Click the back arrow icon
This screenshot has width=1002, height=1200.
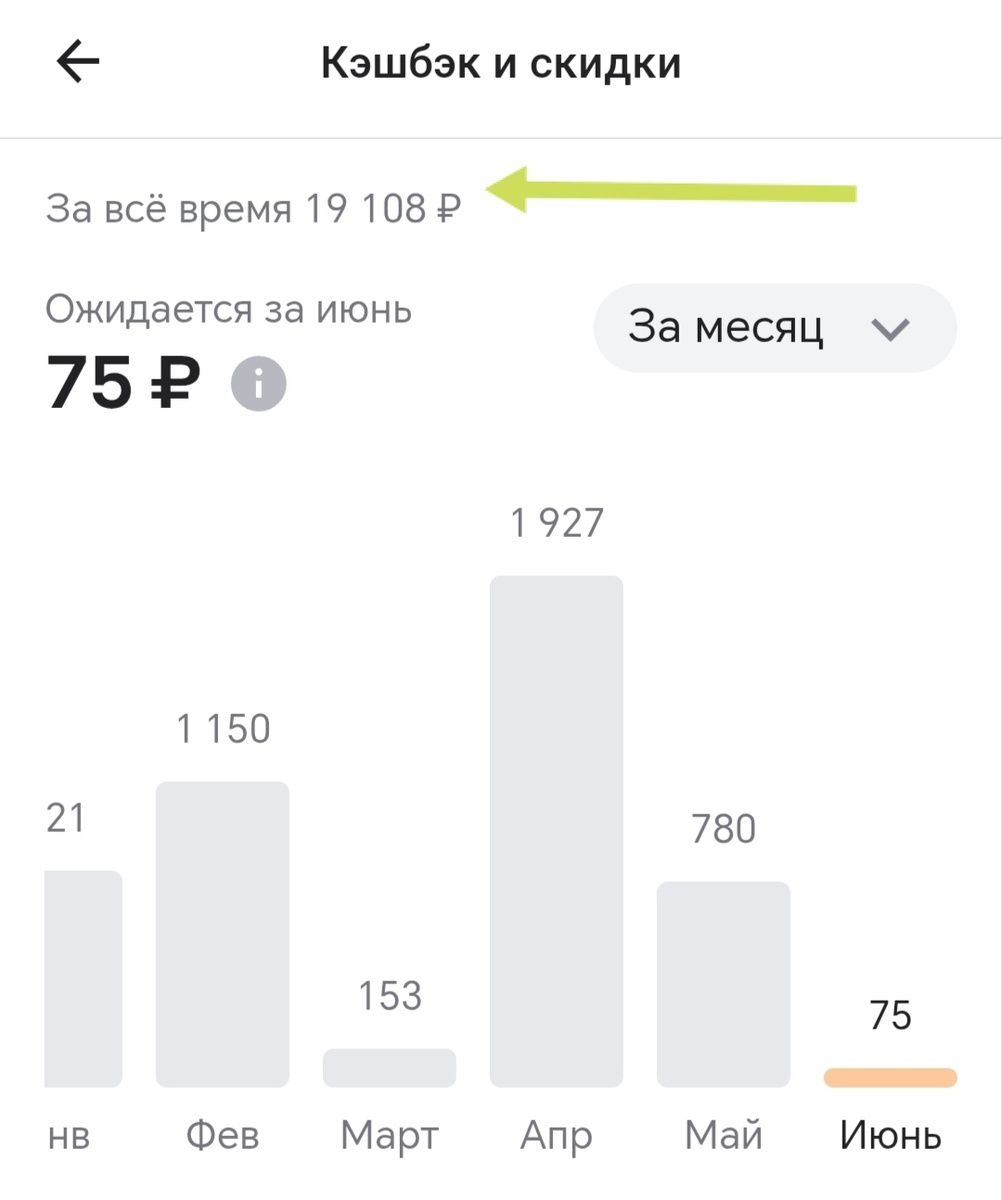[76, 61]
